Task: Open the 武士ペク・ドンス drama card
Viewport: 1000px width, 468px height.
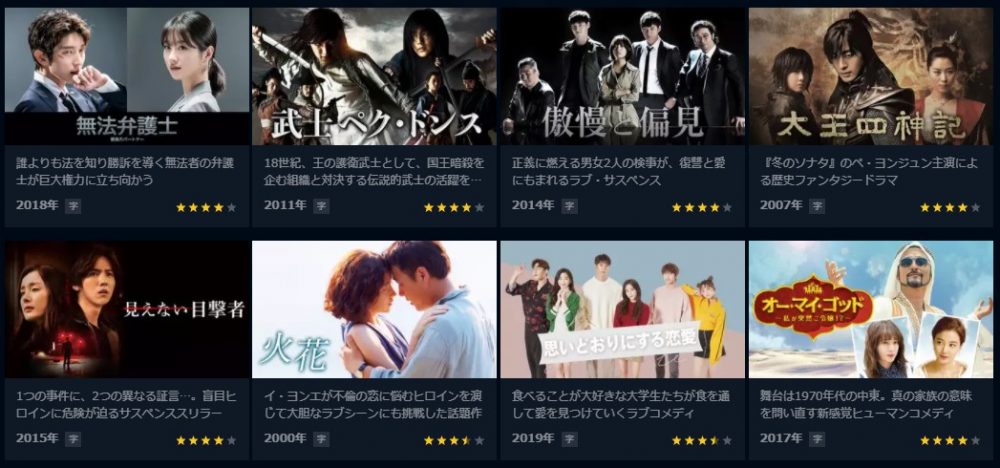Action: [x=374, y=76]
